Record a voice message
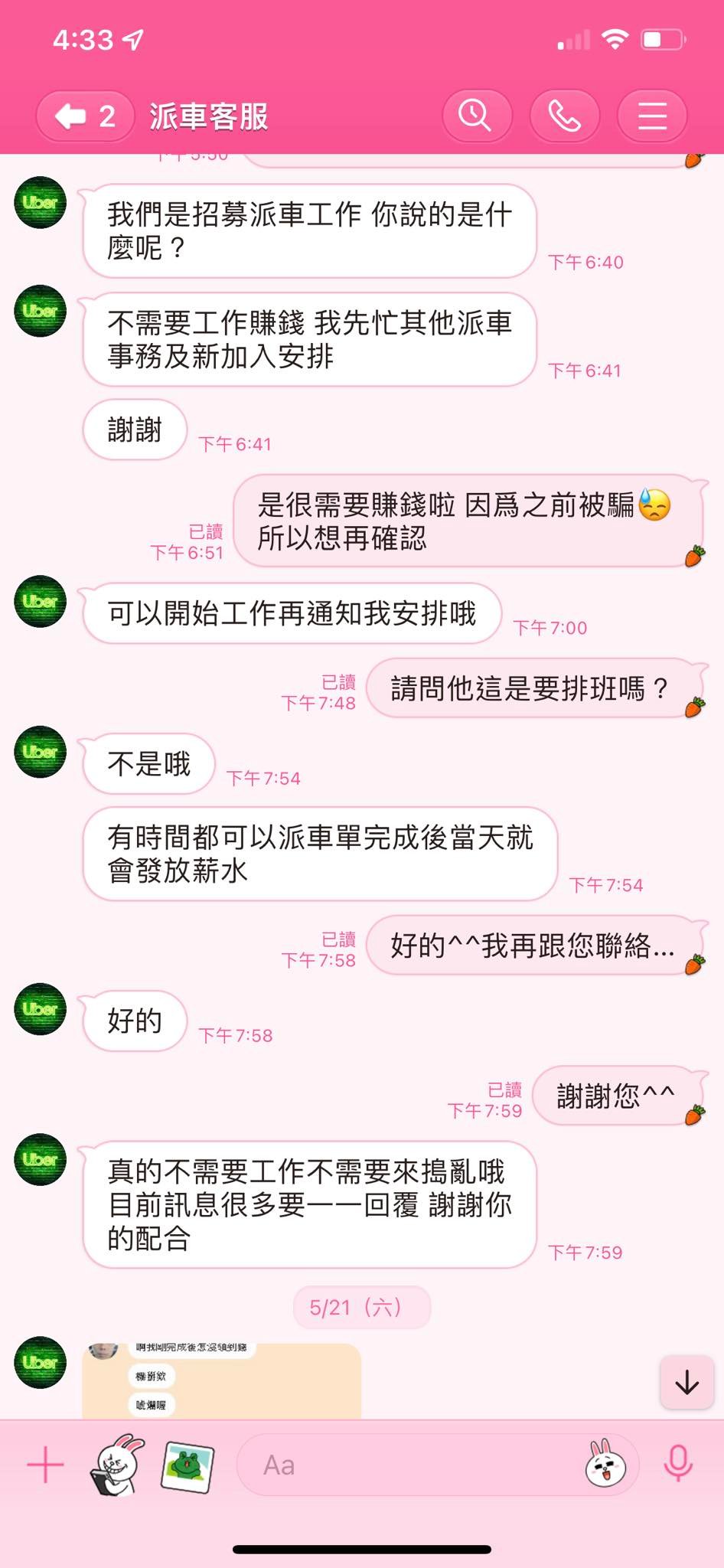724x1568 pixels. (678, 1464)
